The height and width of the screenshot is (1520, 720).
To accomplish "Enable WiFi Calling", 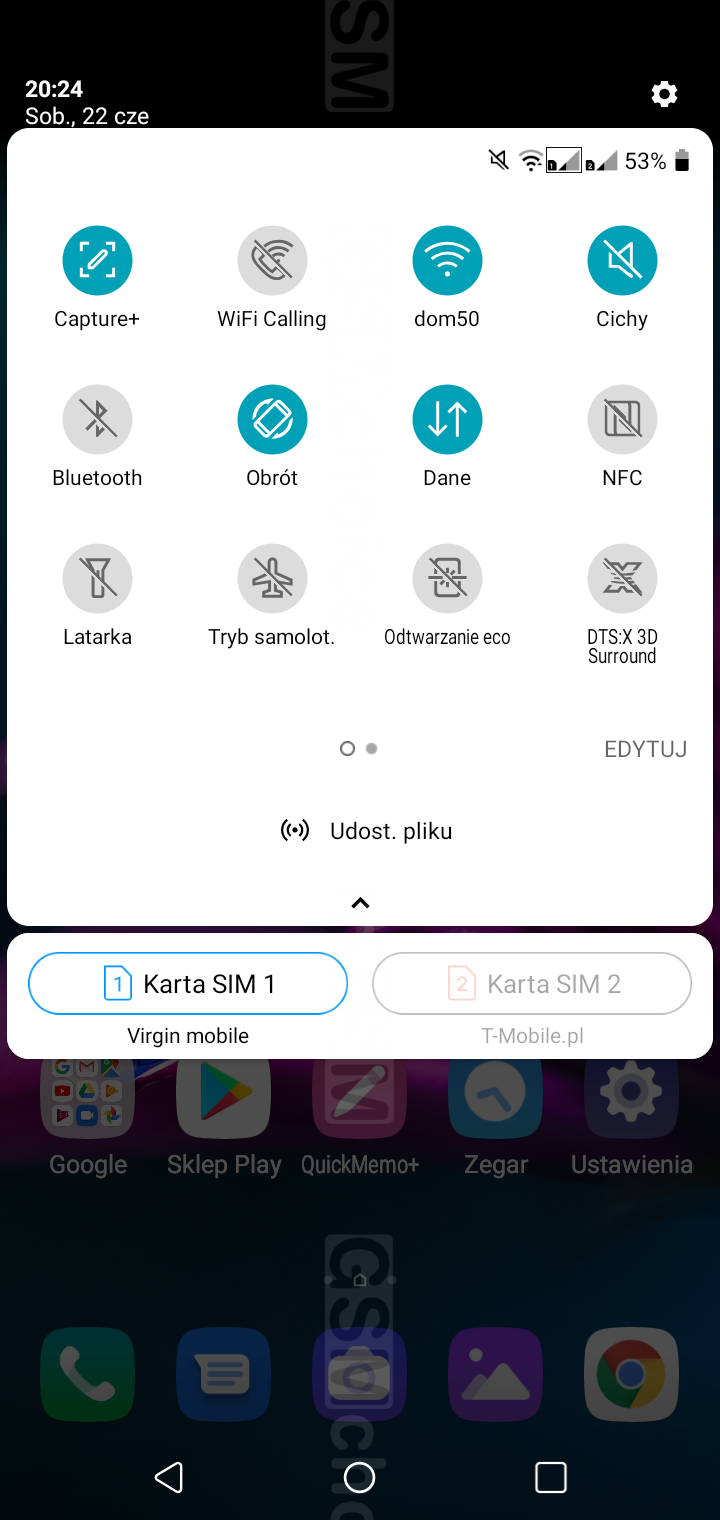I will [x=272, y=261].
